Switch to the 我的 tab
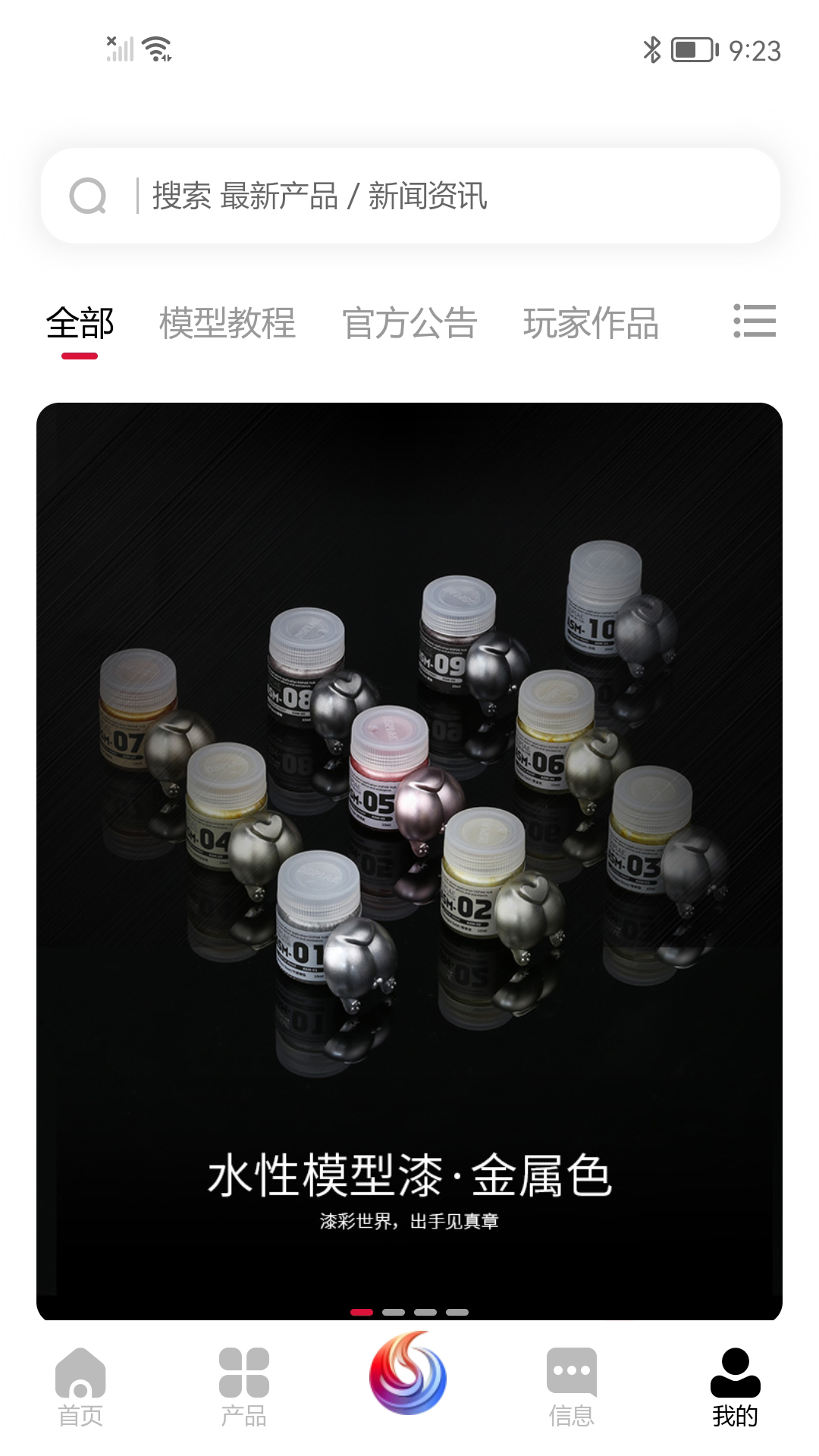 tap(735, 1387)
